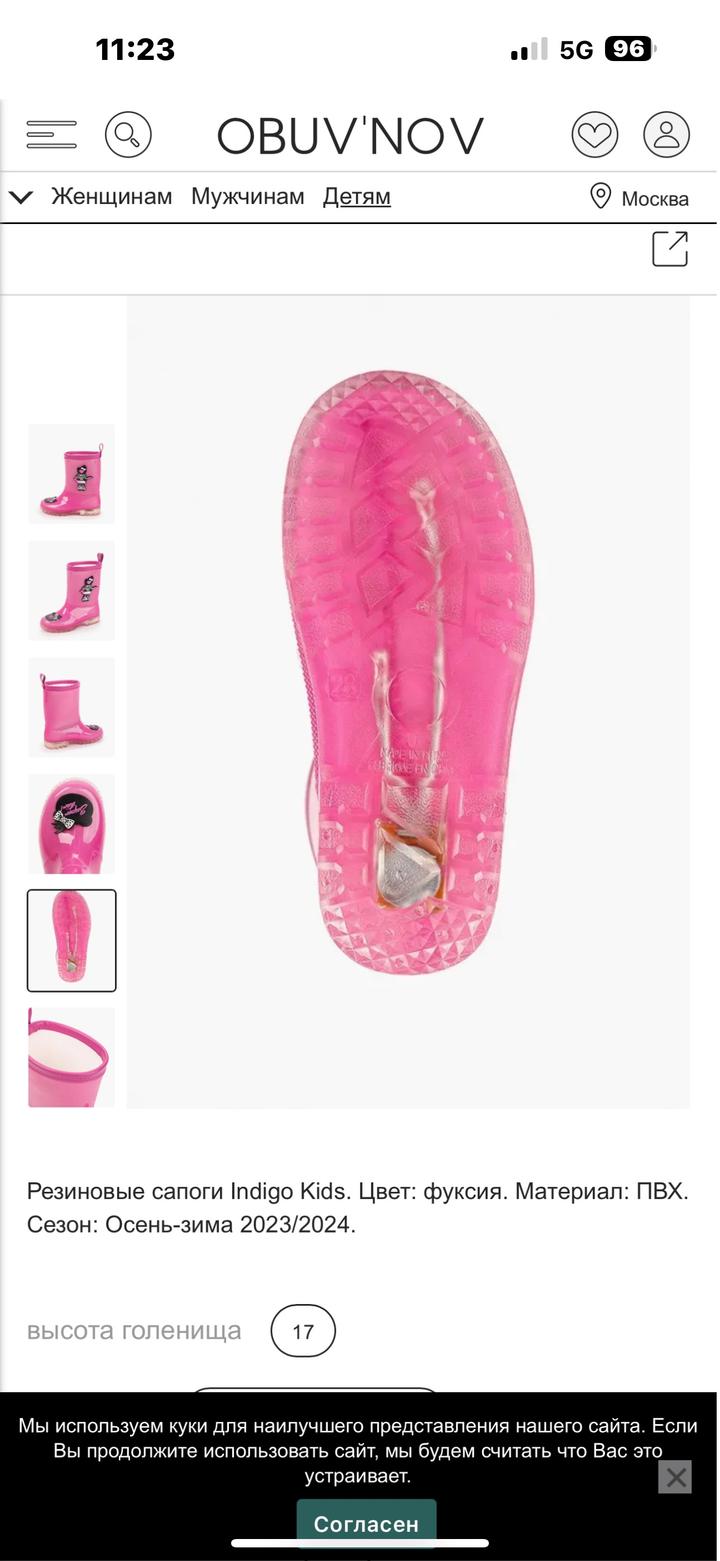
Task: Share this product
Action: tap(670, 249)
